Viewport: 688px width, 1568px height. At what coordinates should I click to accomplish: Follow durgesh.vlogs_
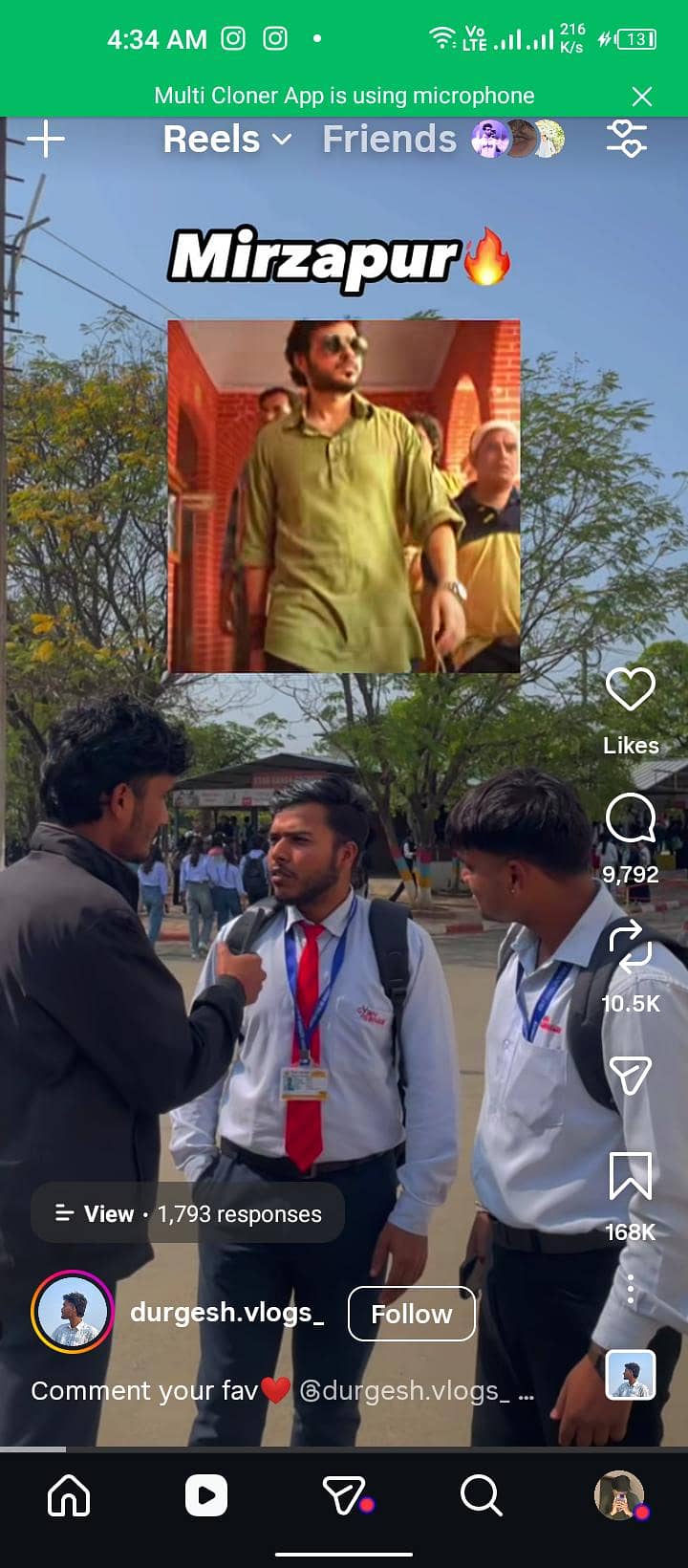click(411, 1314)
